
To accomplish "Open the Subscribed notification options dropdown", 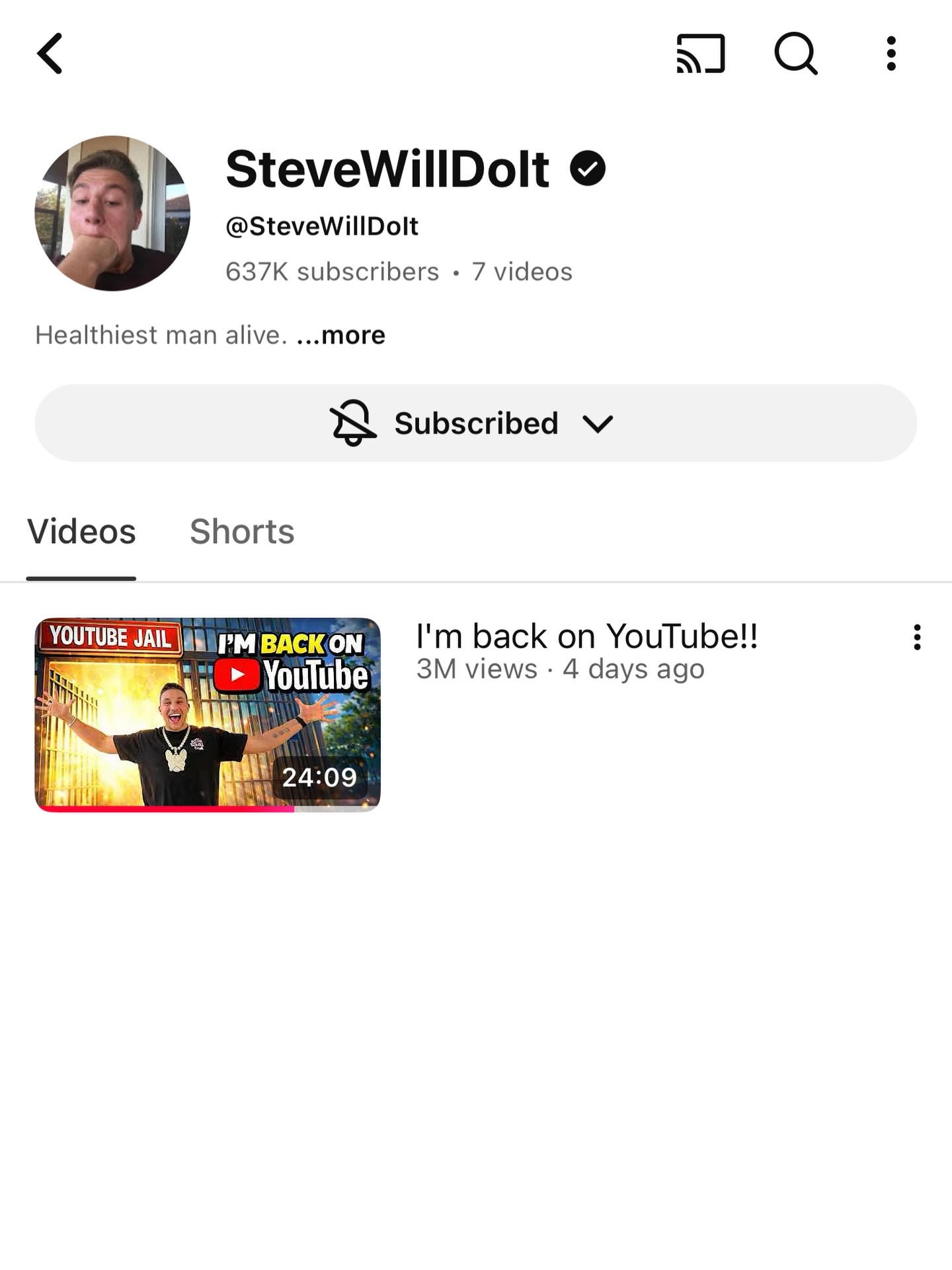I will (x=476, y=423).
